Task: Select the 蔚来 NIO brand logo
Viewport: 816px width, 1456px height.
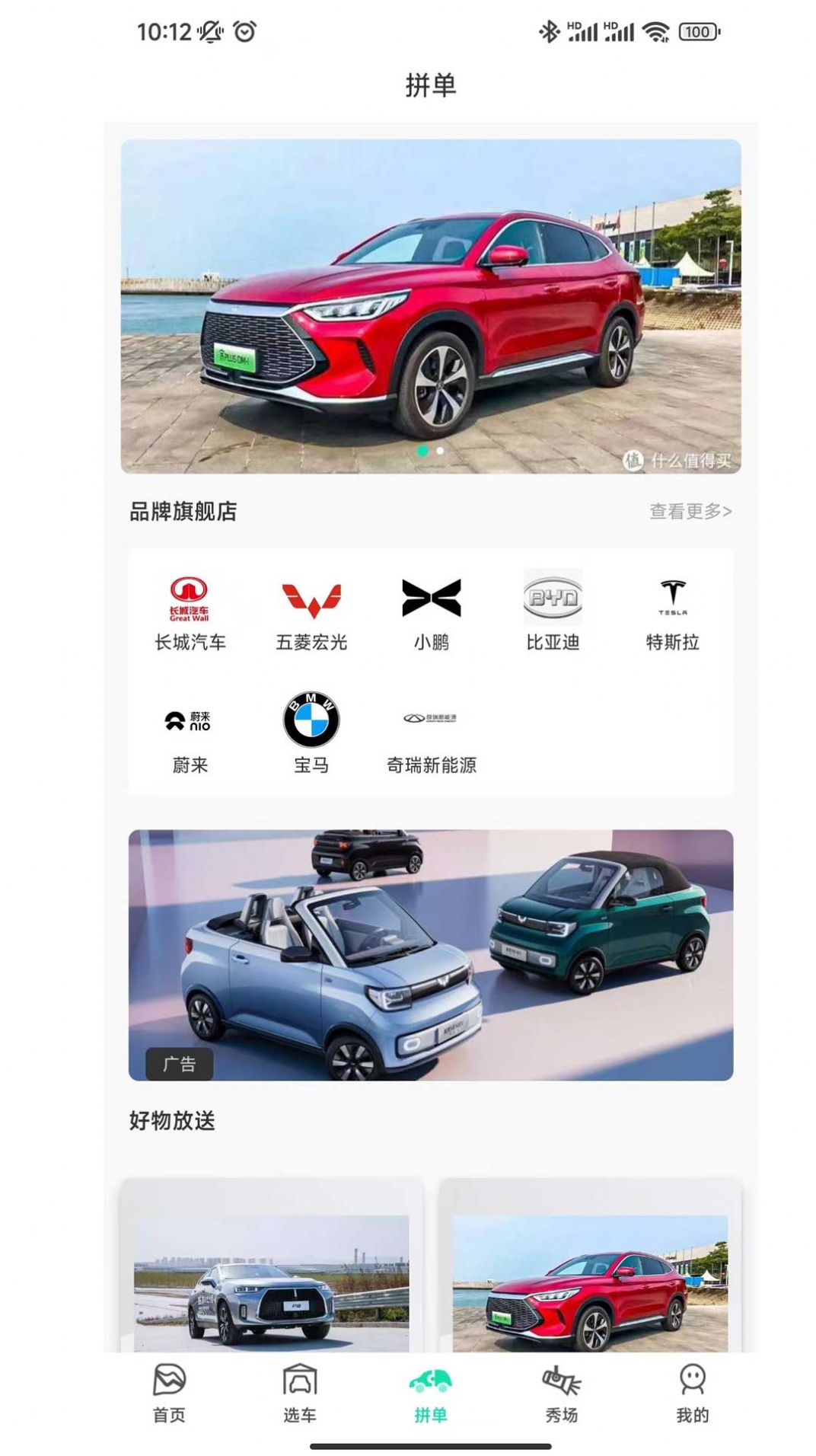Action: [187, 720]
